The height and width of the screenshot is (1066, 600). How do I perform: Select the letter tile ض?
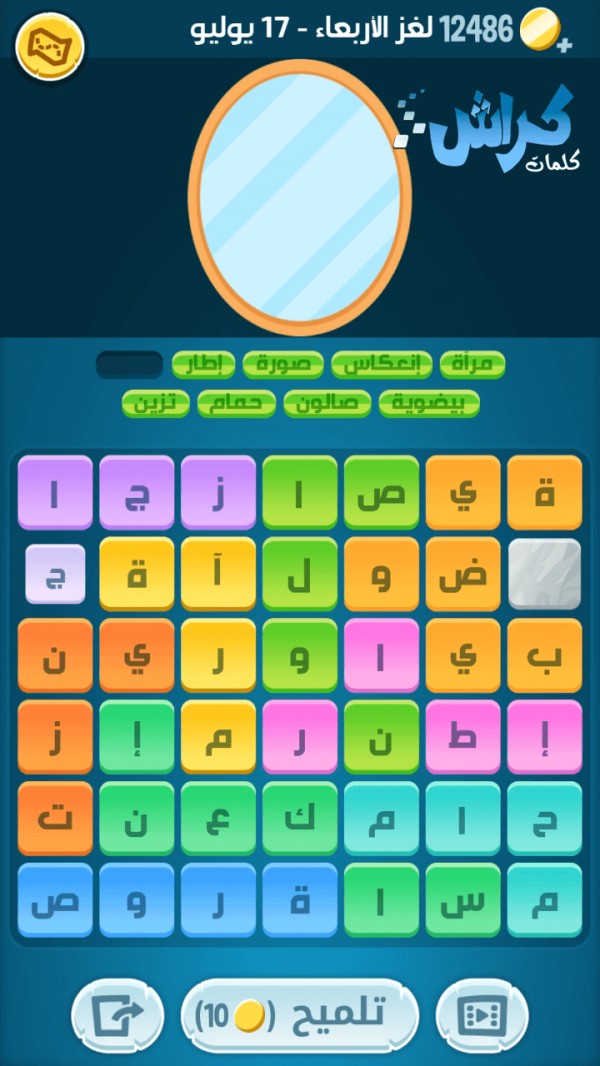[x=463, y=574]
